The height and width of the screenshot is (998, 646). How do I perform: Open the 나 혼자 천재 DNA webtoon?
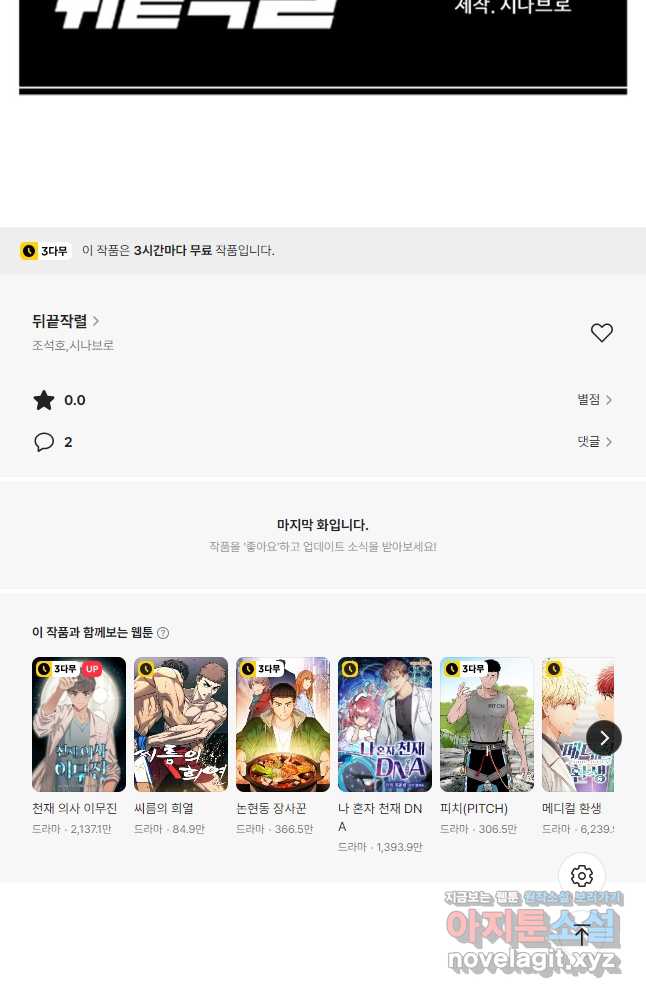(385, 724)
